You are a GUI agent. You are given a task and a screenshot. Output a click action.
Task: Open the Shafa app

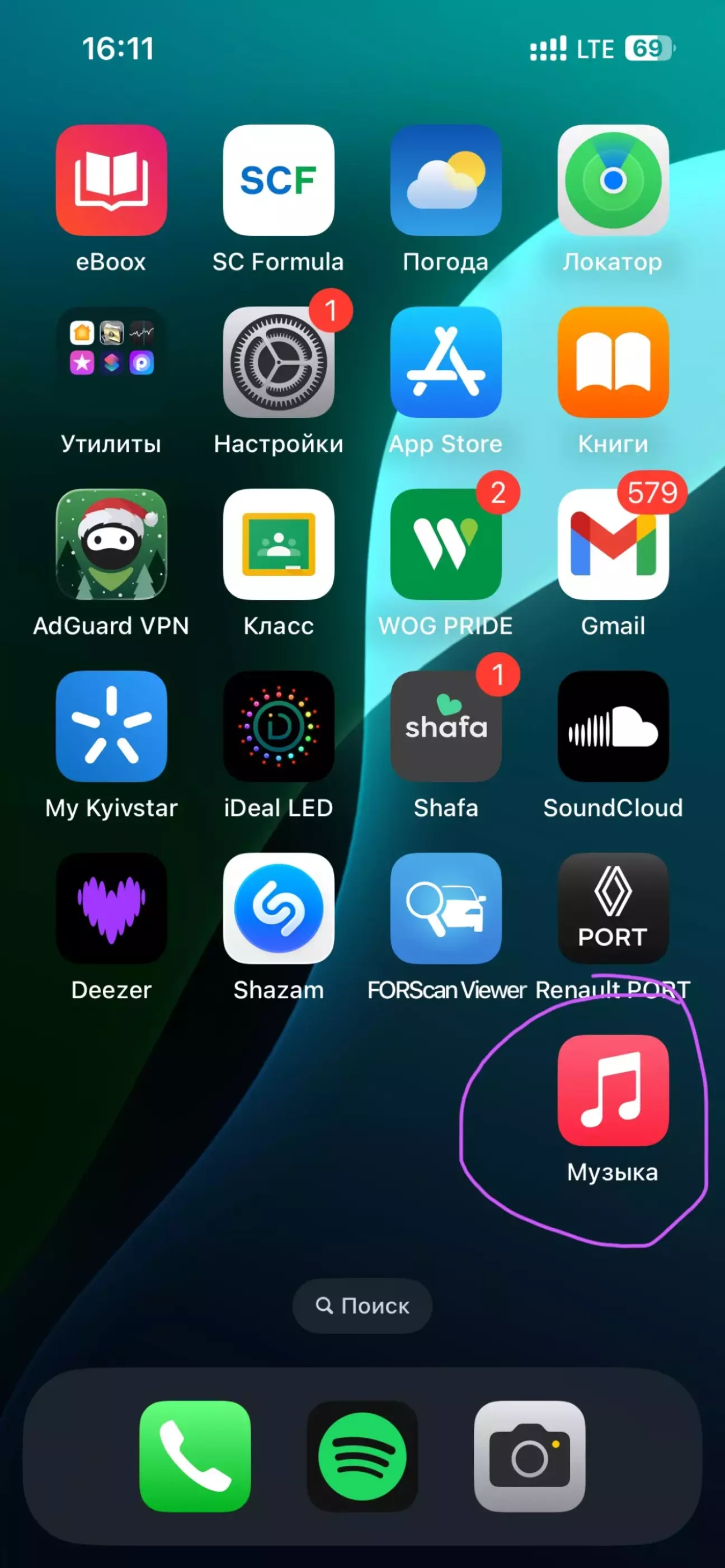click(446, 726)
